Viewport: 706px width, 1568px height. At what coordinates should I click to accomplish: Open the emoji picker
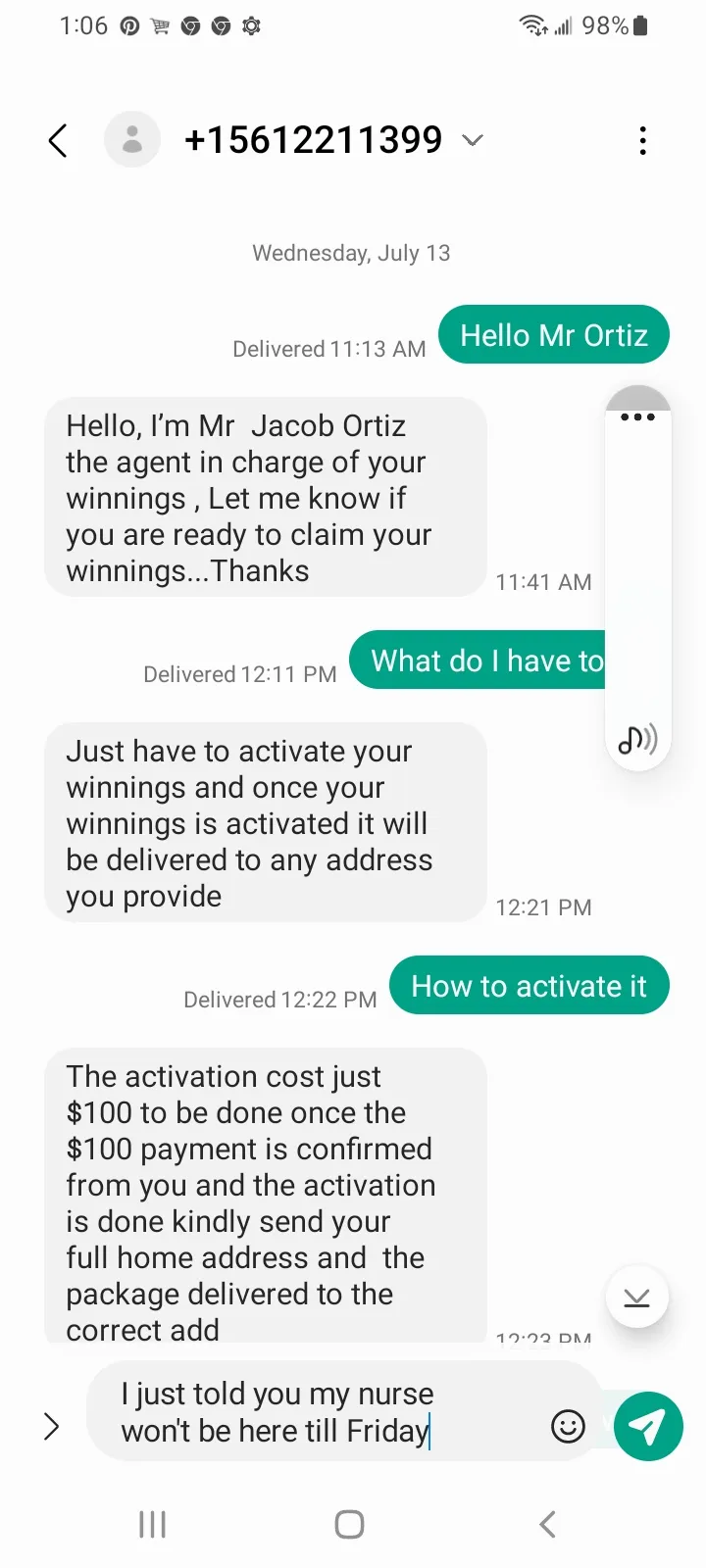pyautogui.click(x=569, y=1426)
